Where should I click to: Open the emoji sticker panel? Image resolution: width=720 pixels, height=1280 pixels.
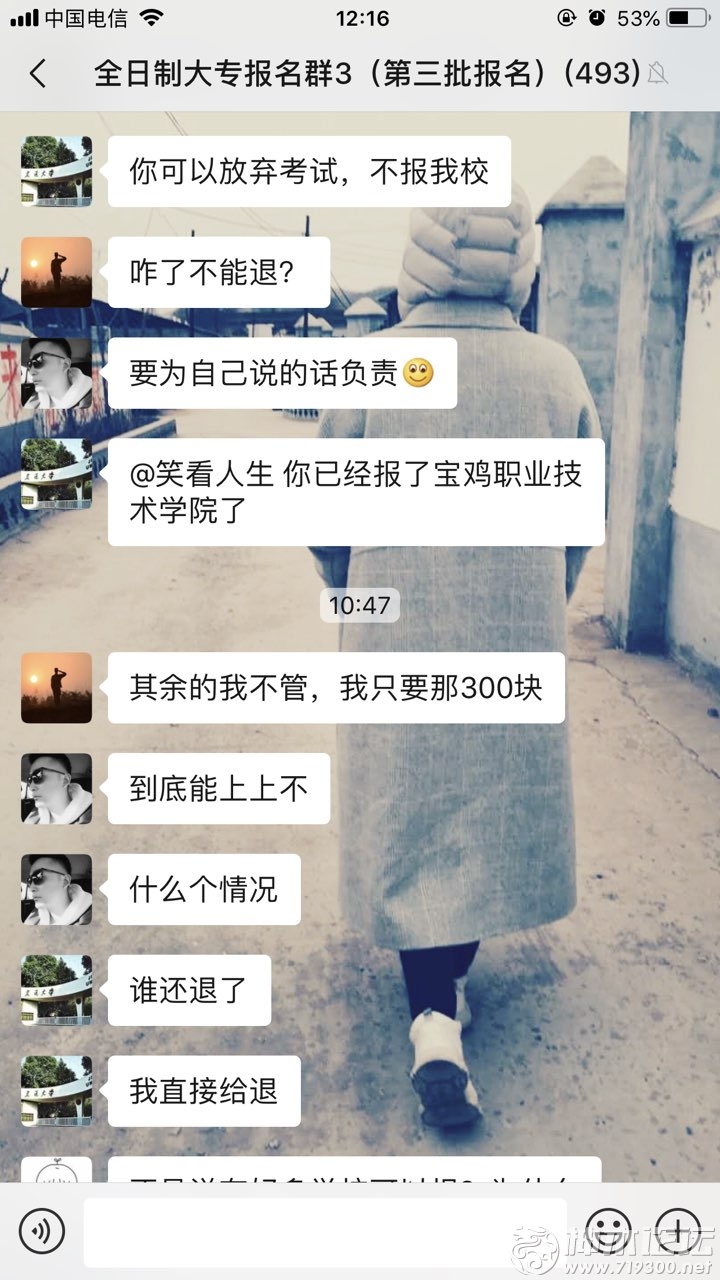(608, 1230)
